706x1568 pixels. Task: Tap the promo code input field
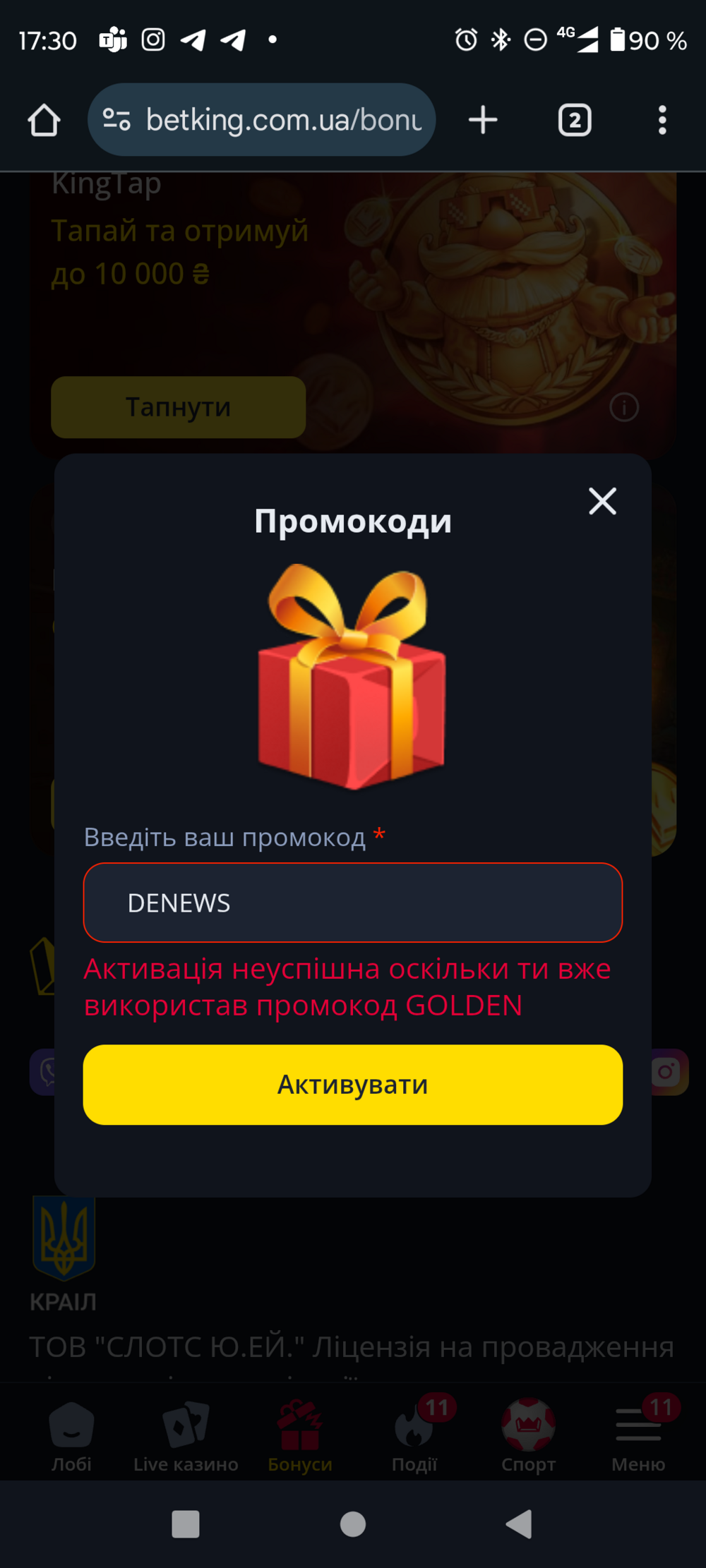tap(353, 903)
